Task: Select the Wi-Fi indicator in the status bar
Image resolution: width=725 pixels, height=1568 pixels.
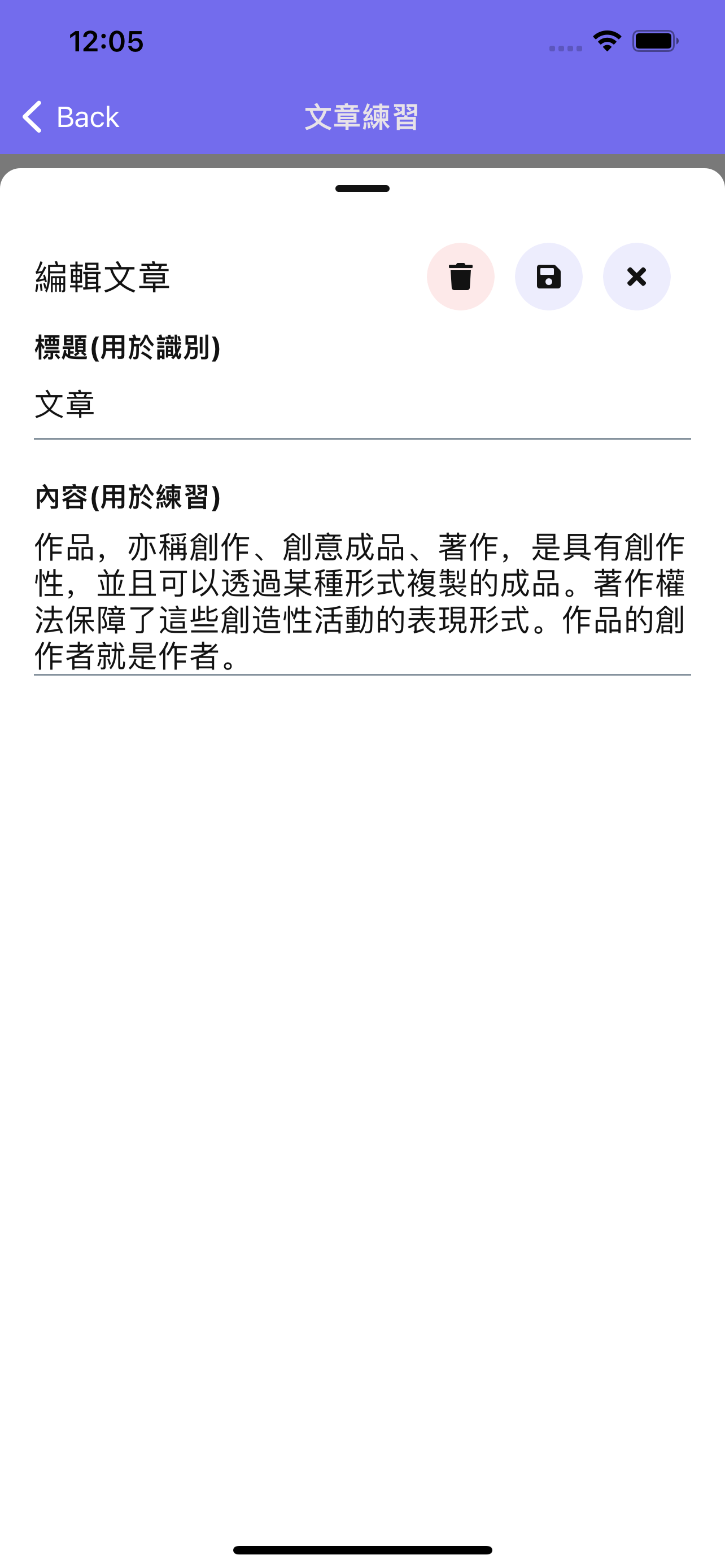Action: 606,41
